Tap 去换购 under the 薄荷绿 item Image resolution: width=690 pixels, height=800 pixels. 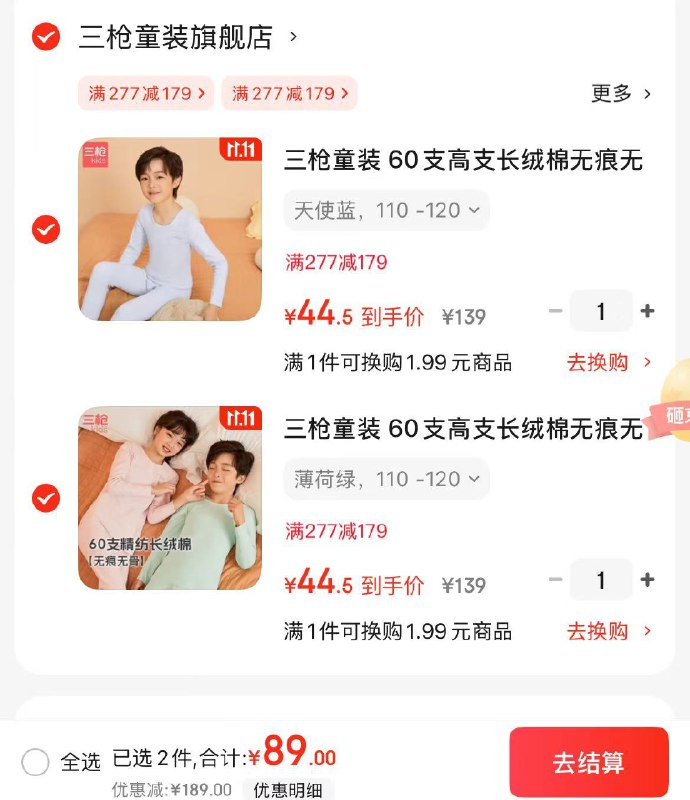608,631
